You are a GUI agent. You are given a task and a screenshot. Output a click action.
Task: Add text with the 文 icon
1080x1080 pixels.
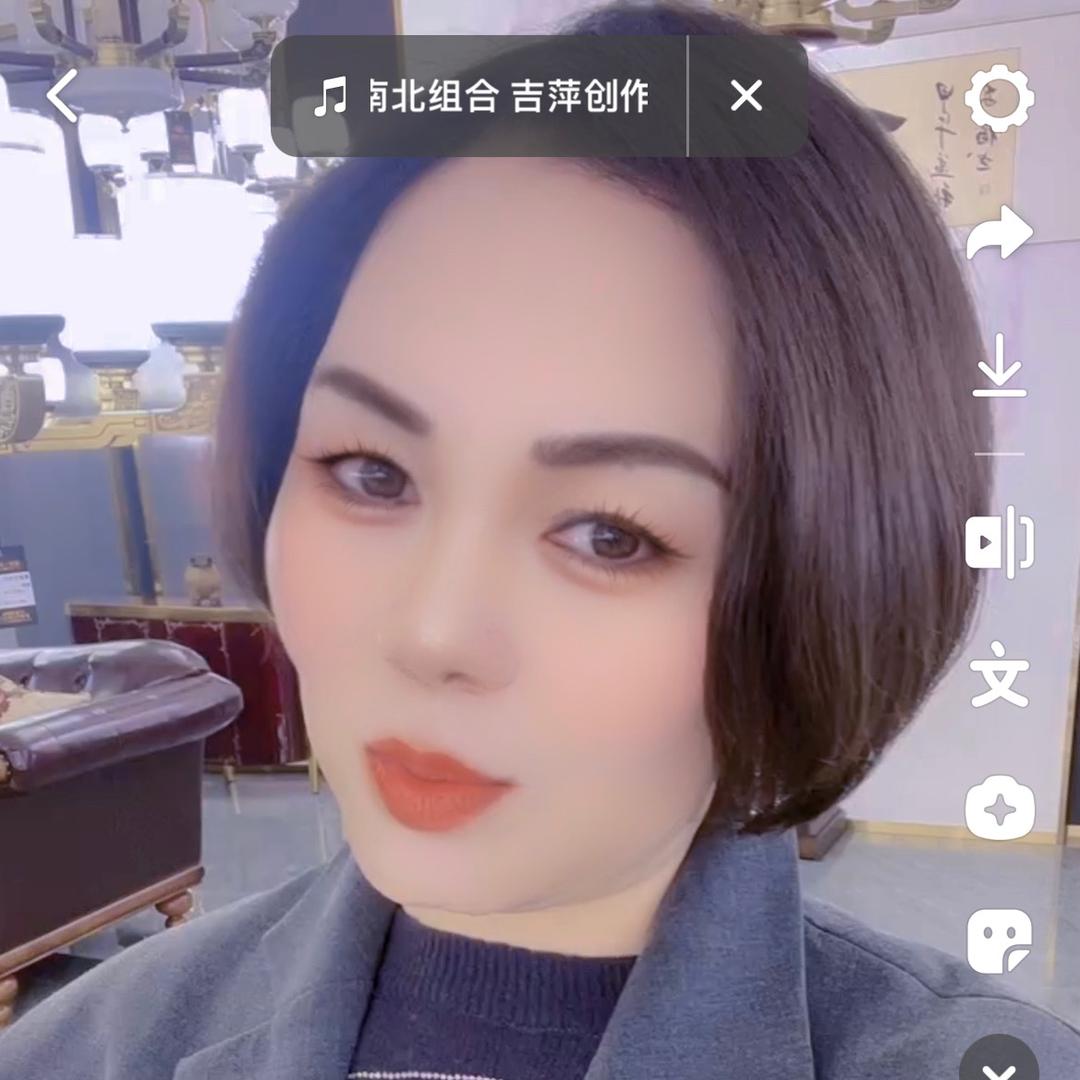[999, 675]
